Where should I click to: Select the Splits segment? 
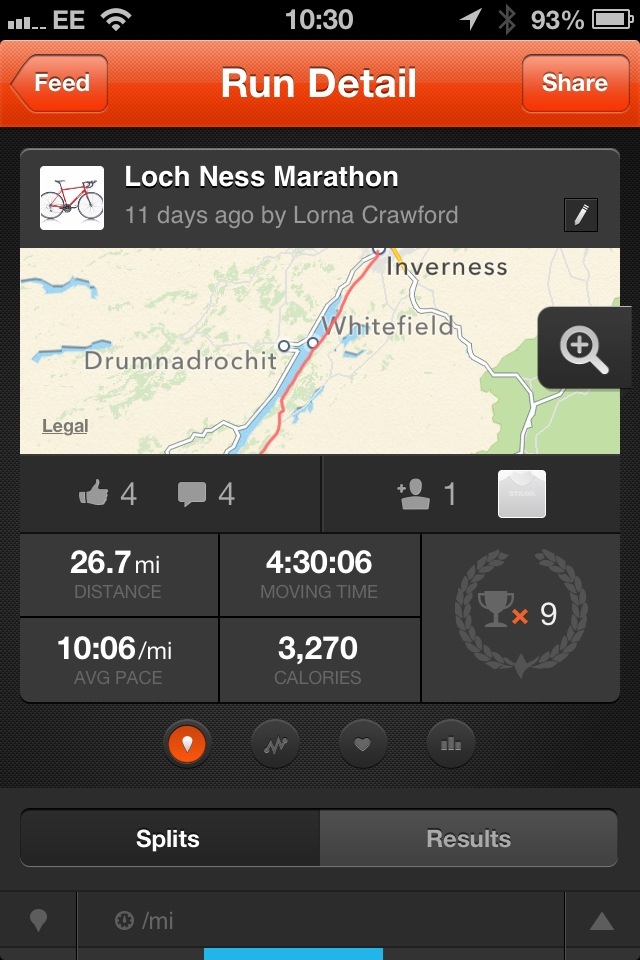click(169, 839)
